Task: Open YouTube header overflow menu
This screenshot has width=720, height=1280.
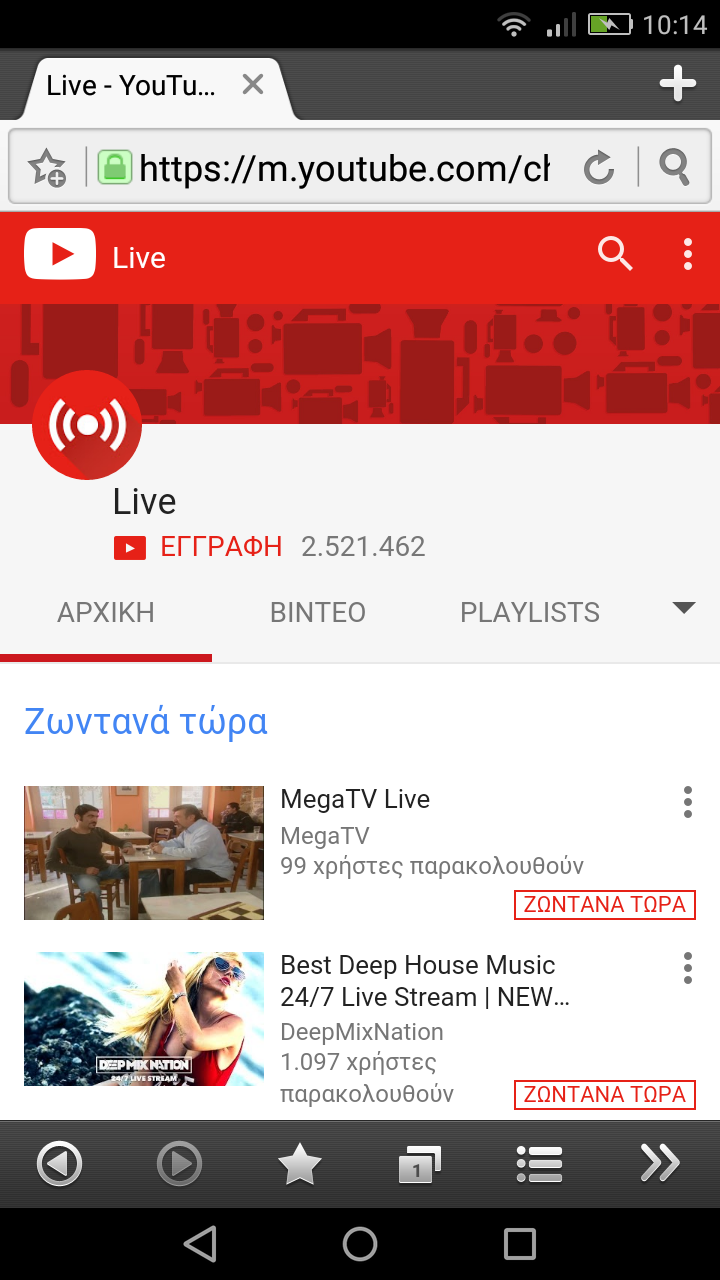Action: click(687, 255)
